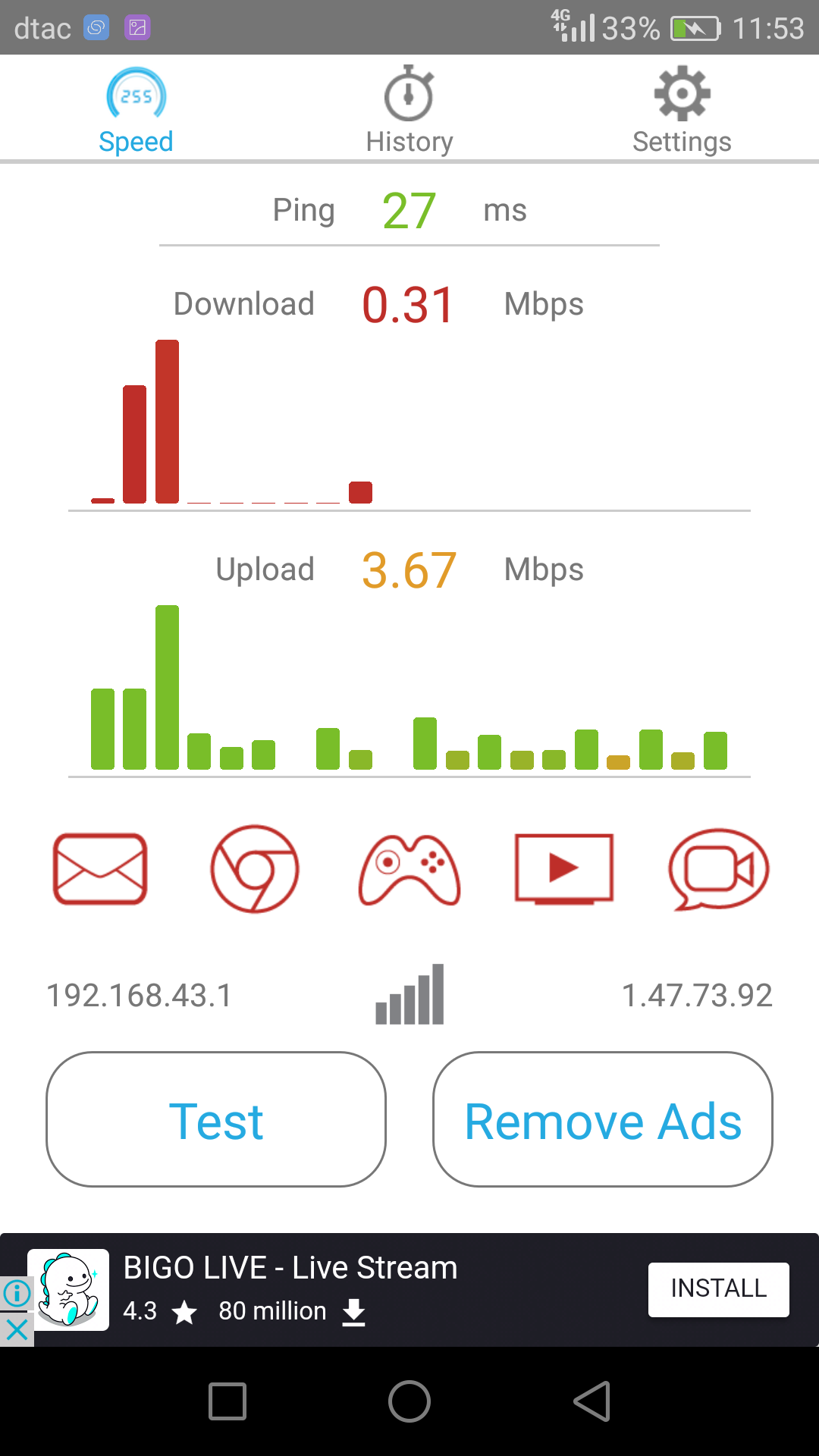Close the BIGO LIVE ad banner
This screenshot has height=1456, width=819.
pos(16,1329)
